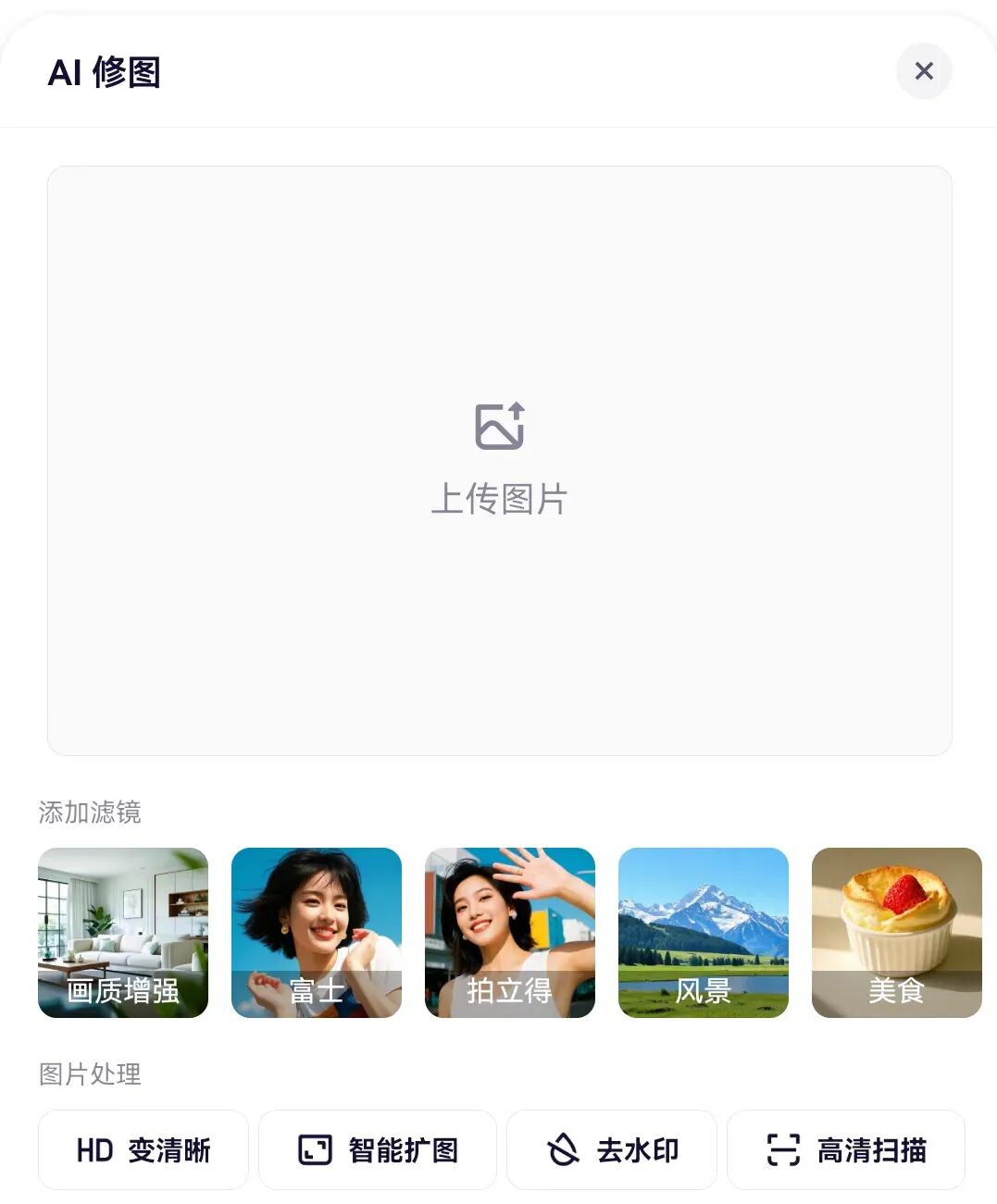The image size is (997, 1204).
Task: Click the 添加滤镜 section label
Action: tap(90, 812)
